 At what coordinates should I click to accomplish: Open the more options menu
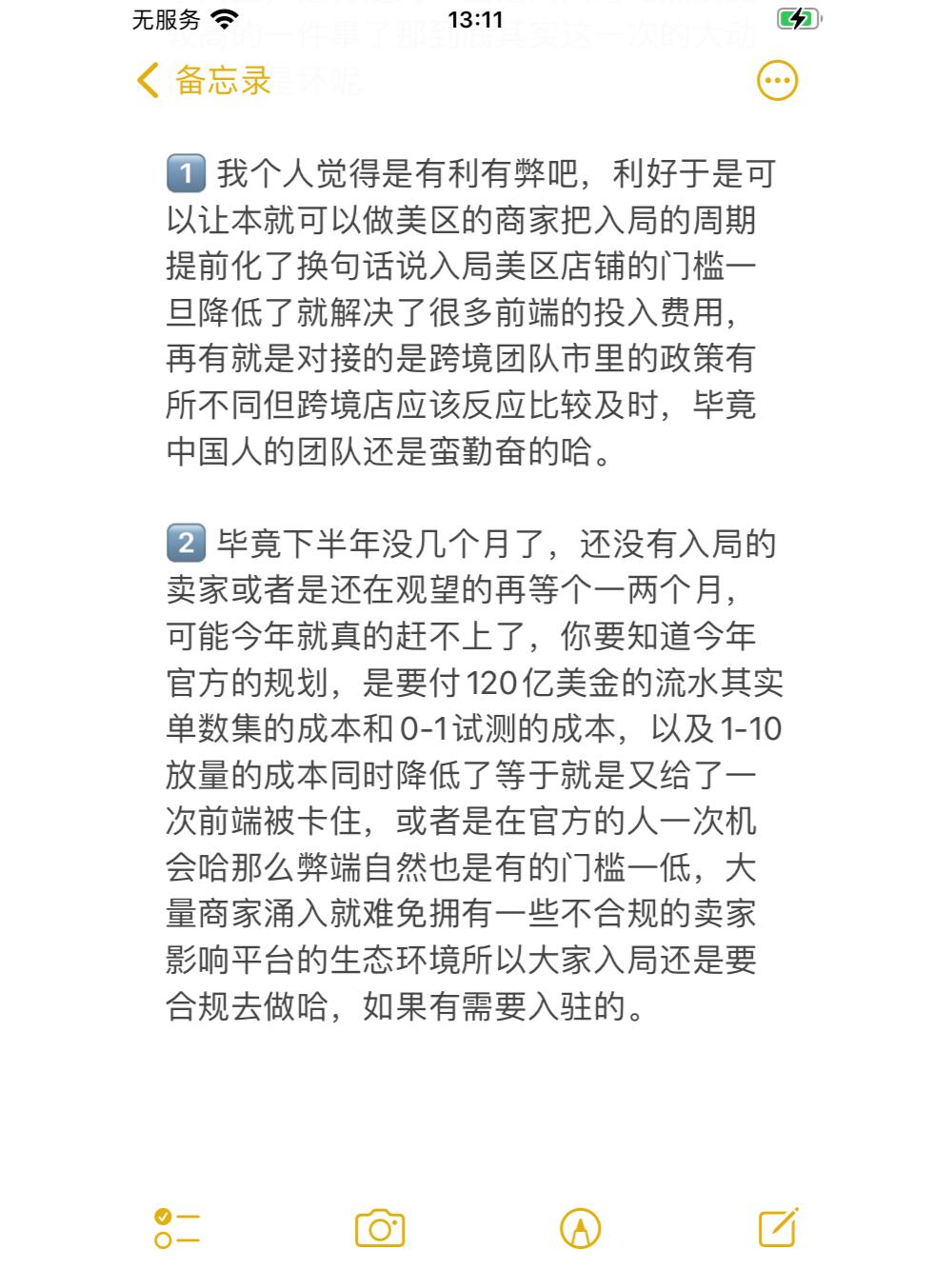tap(777, 81)
